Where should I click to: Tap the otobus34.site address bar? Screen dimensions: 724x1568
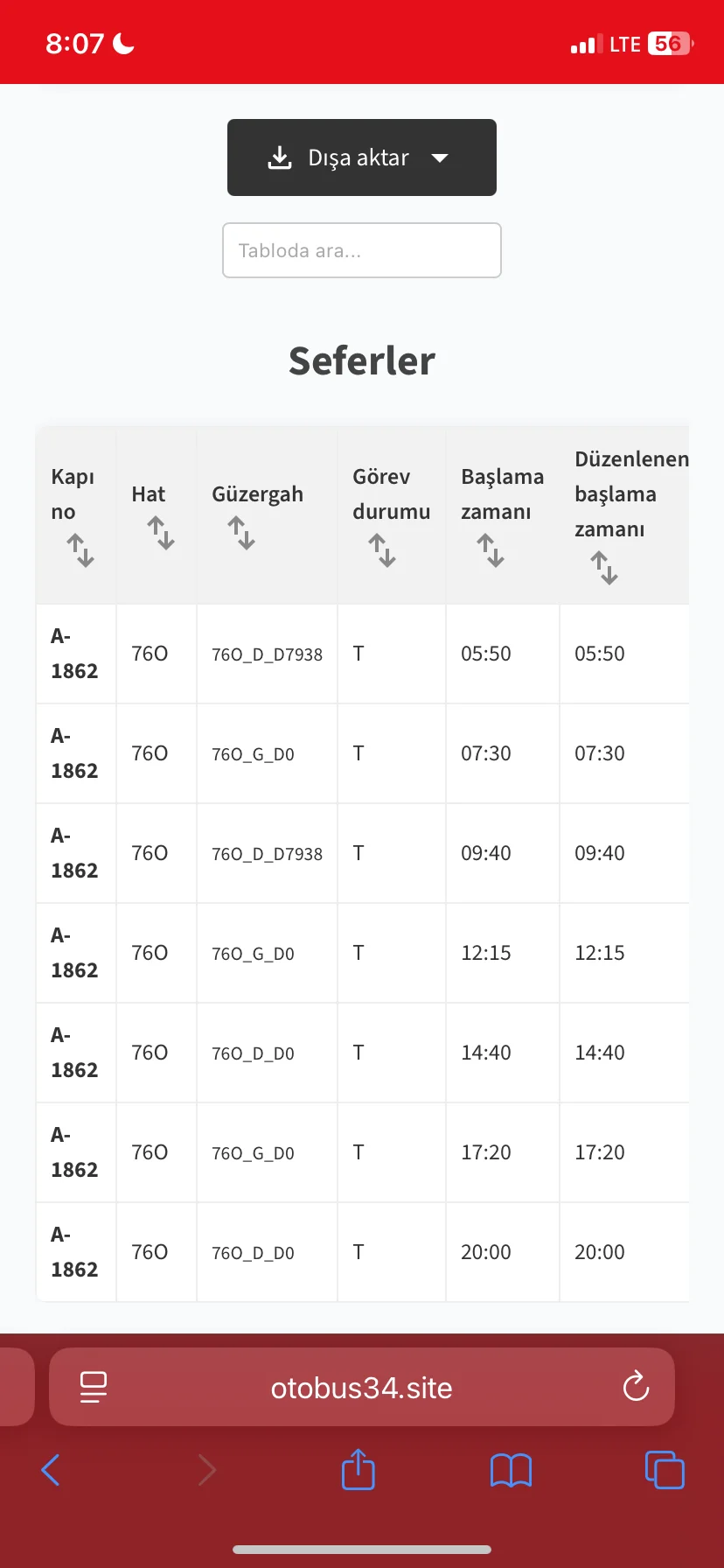tap(361, 1388)
